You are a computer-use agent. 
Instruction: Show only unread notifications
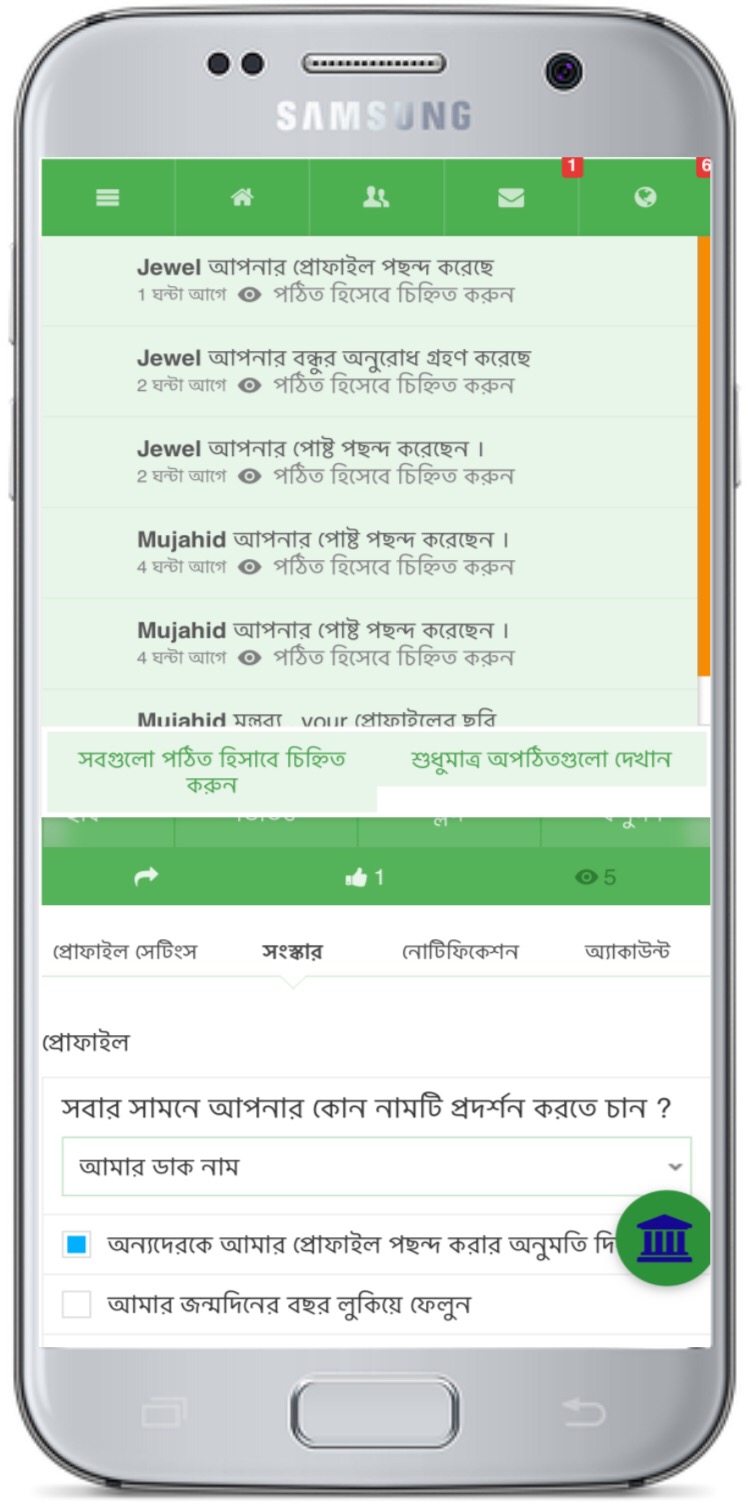pos(541,759)
